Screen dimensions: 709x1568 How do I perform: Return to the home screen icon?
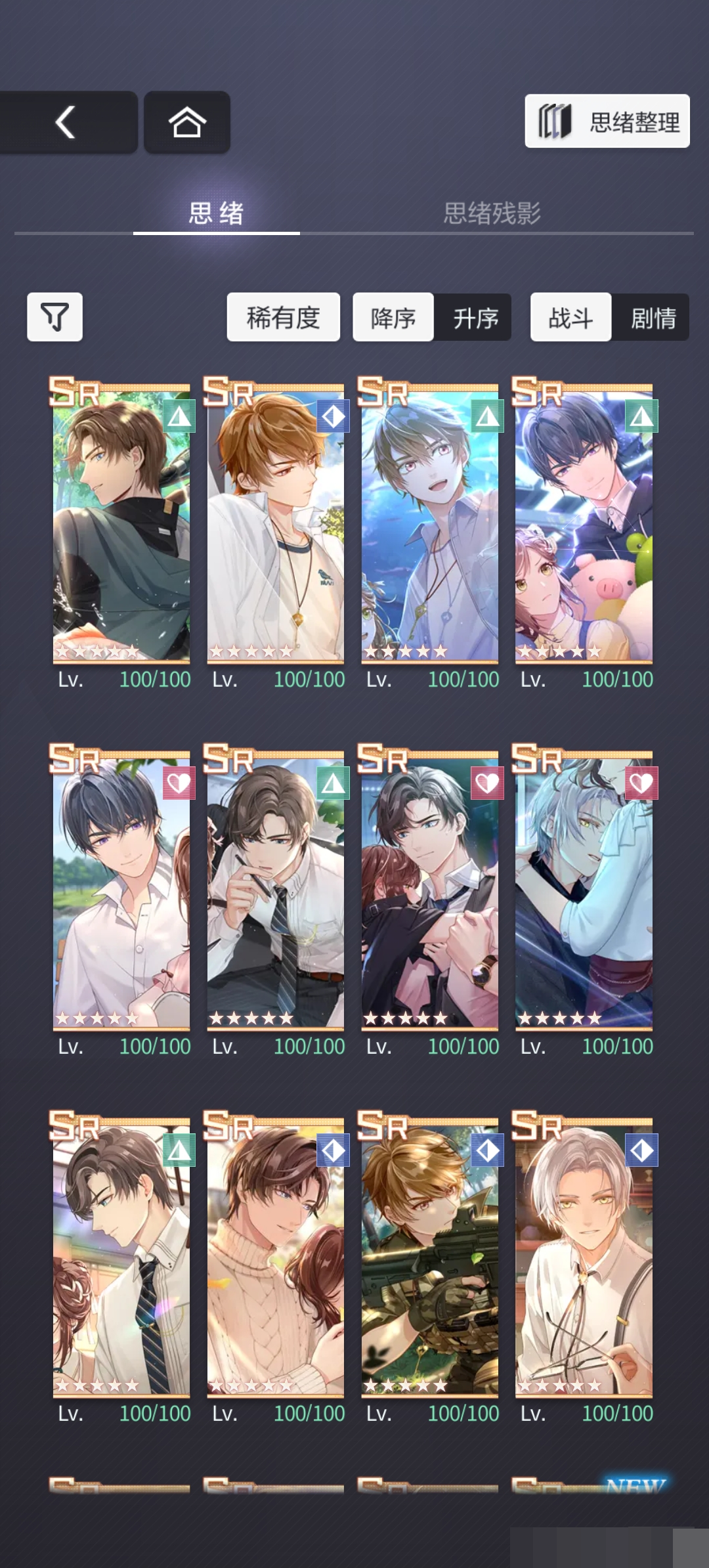(187, 122)
